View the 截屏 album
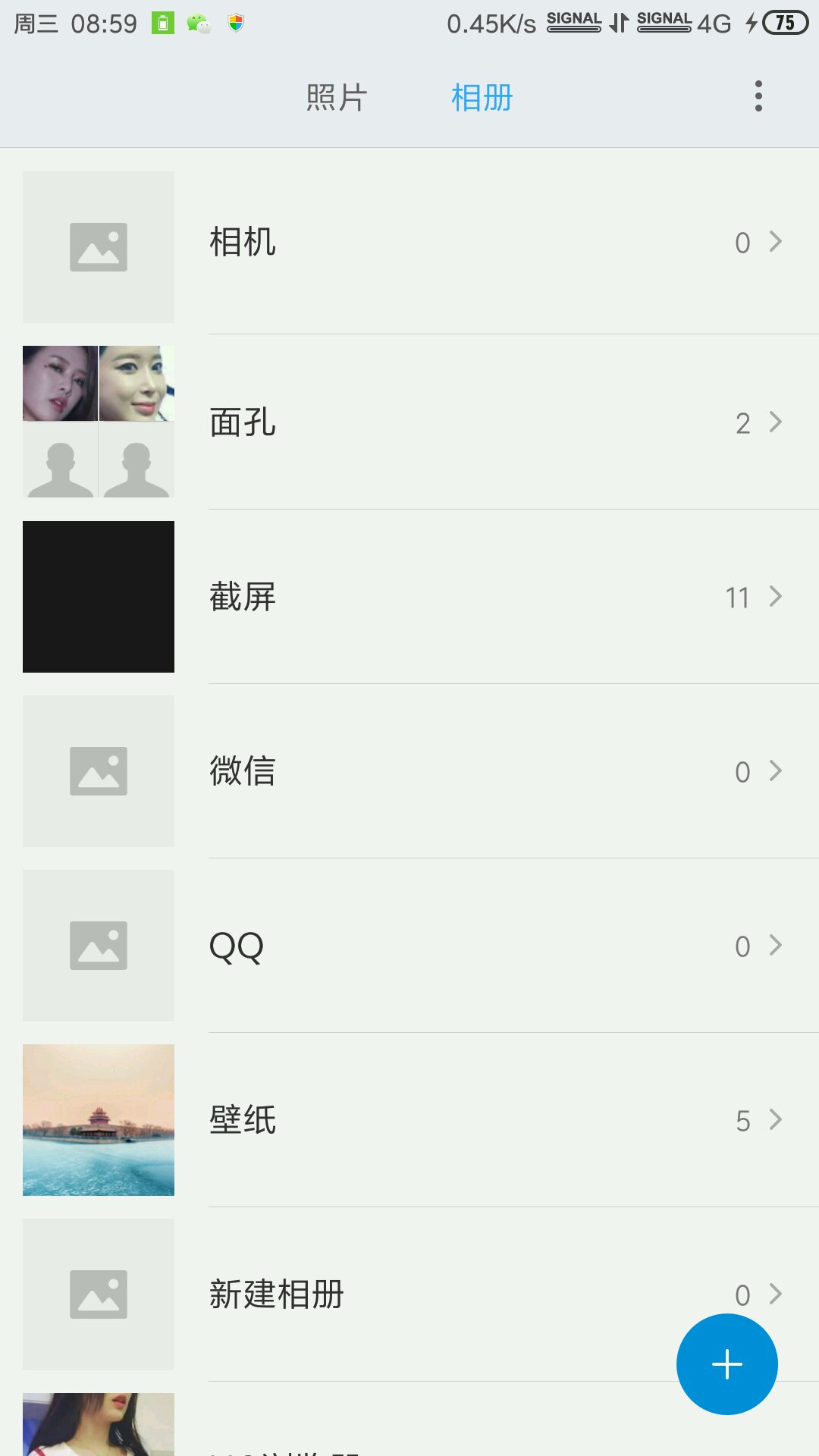Screen dimensions: 819x1456 coord(409,597)
